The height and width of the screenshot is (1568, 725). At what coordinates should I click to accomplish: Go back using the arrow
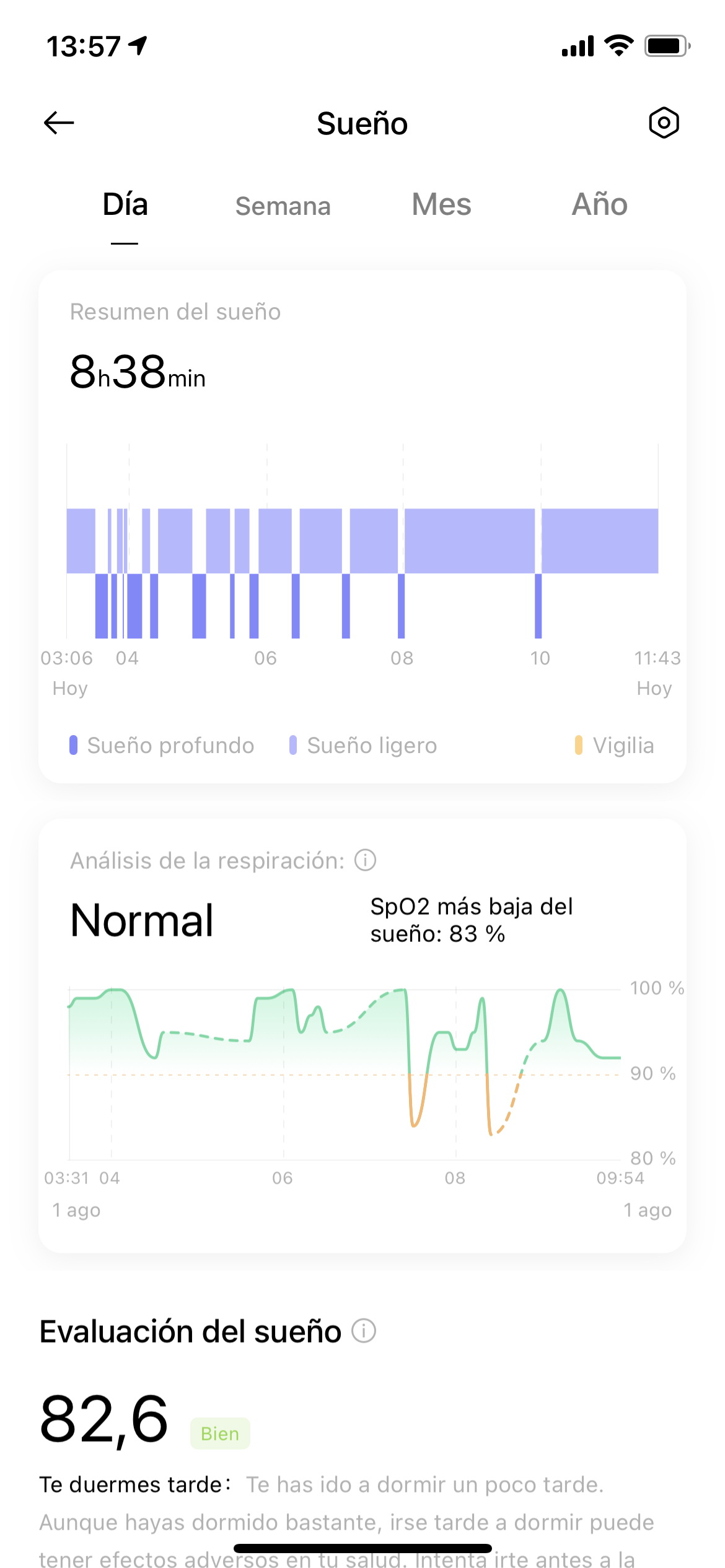pyautogui.click(x=59, y=123)
